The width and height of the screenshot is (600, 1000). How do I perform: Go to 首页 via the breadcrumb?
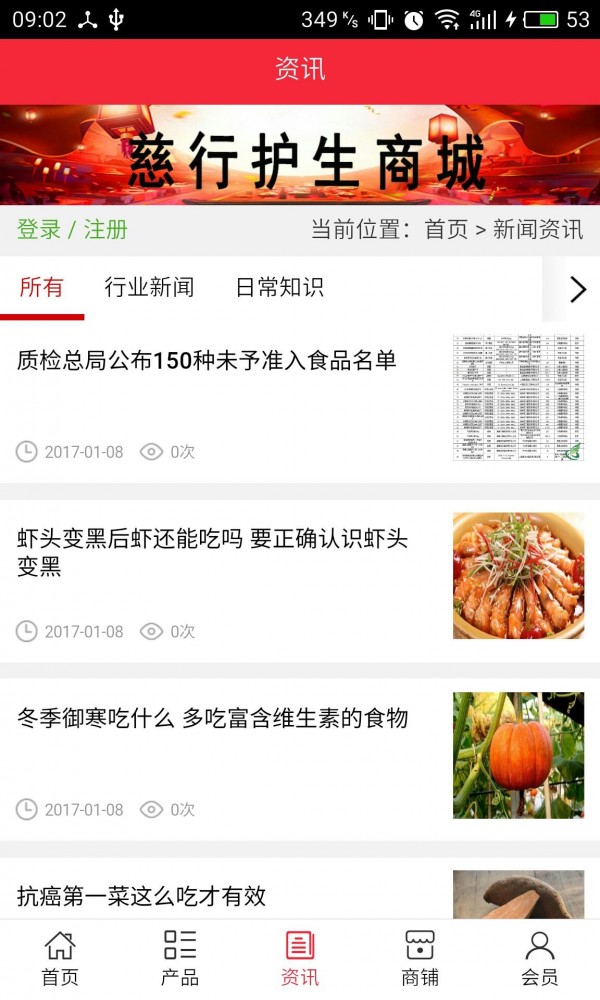[x=446, y=229]
